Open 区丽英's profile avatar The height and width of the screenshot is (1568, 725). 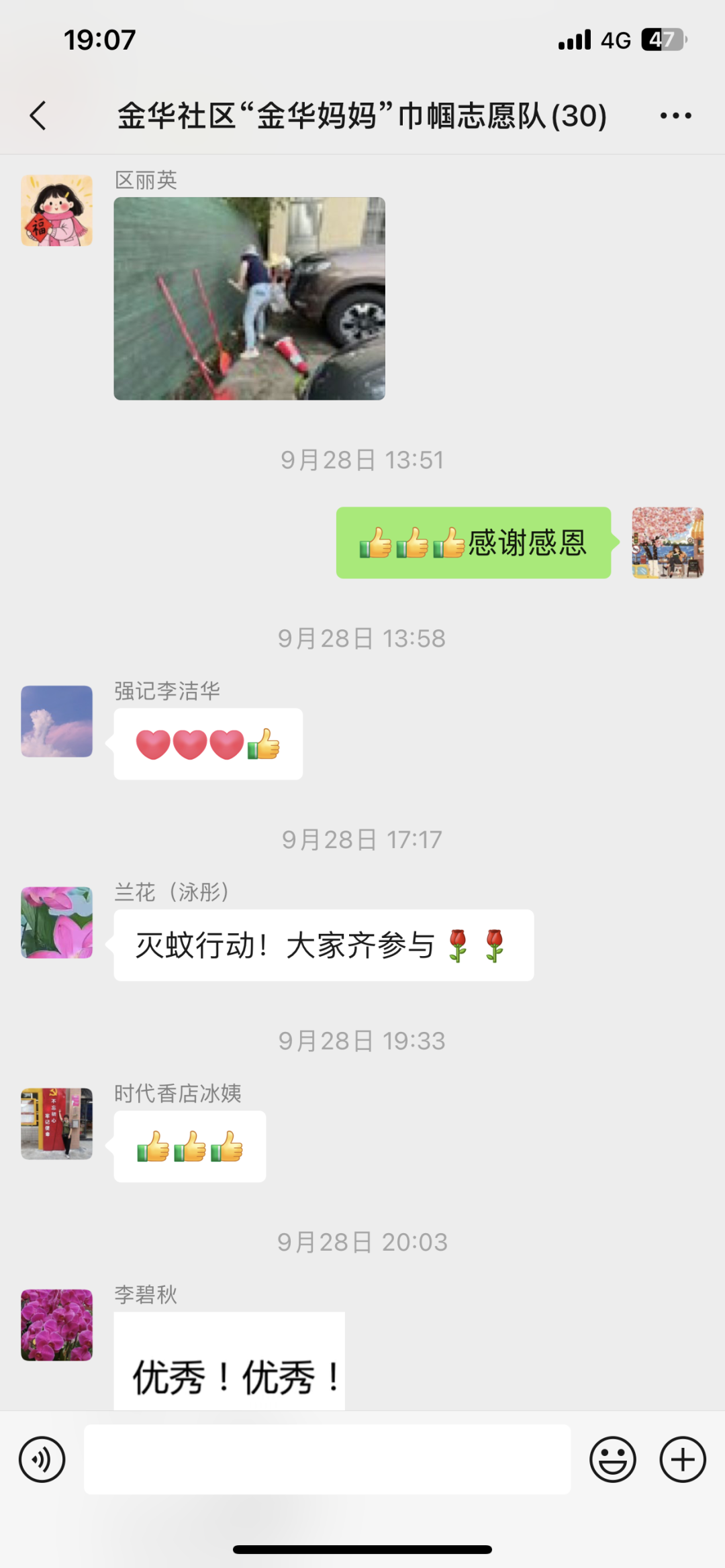point(56,211)
